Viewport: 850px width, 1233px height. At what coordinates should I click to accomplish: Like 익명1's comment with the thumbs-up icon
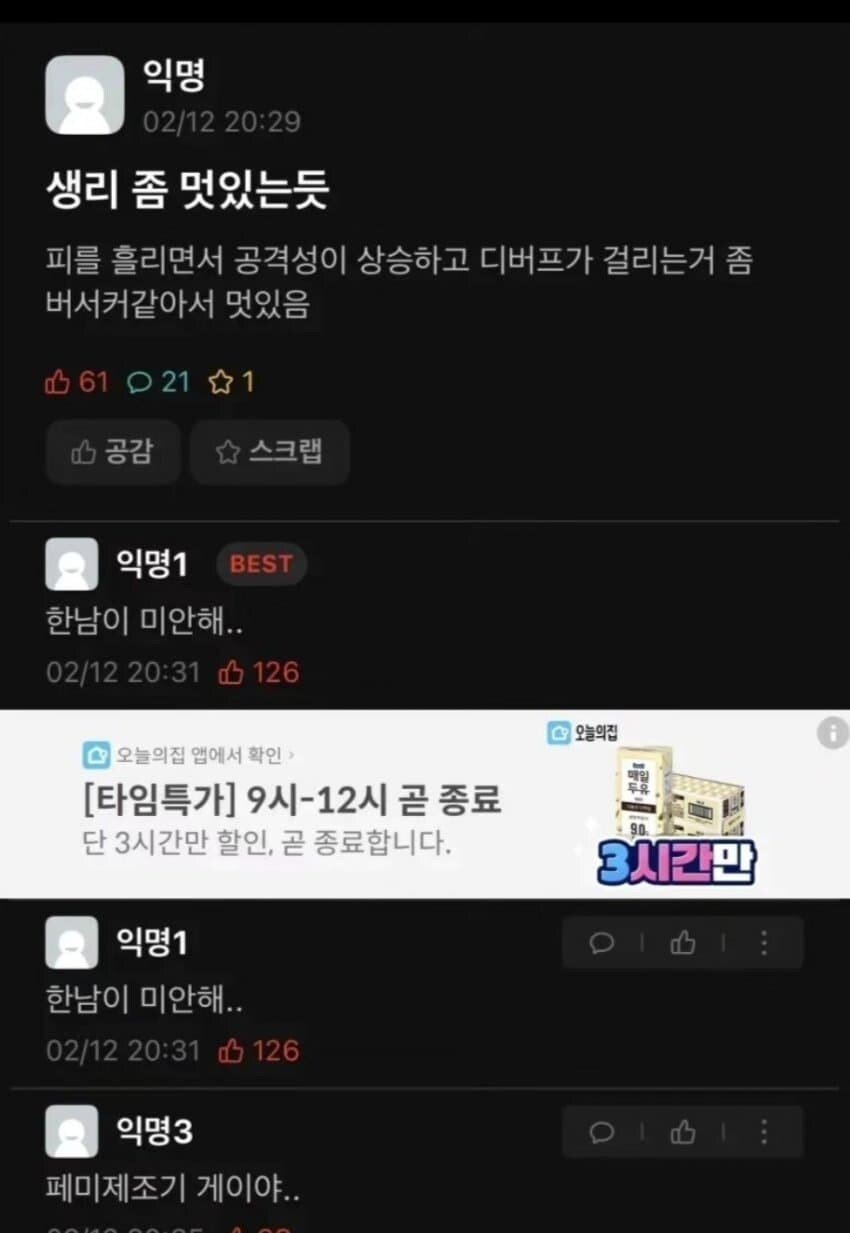[x=683, y=942]
